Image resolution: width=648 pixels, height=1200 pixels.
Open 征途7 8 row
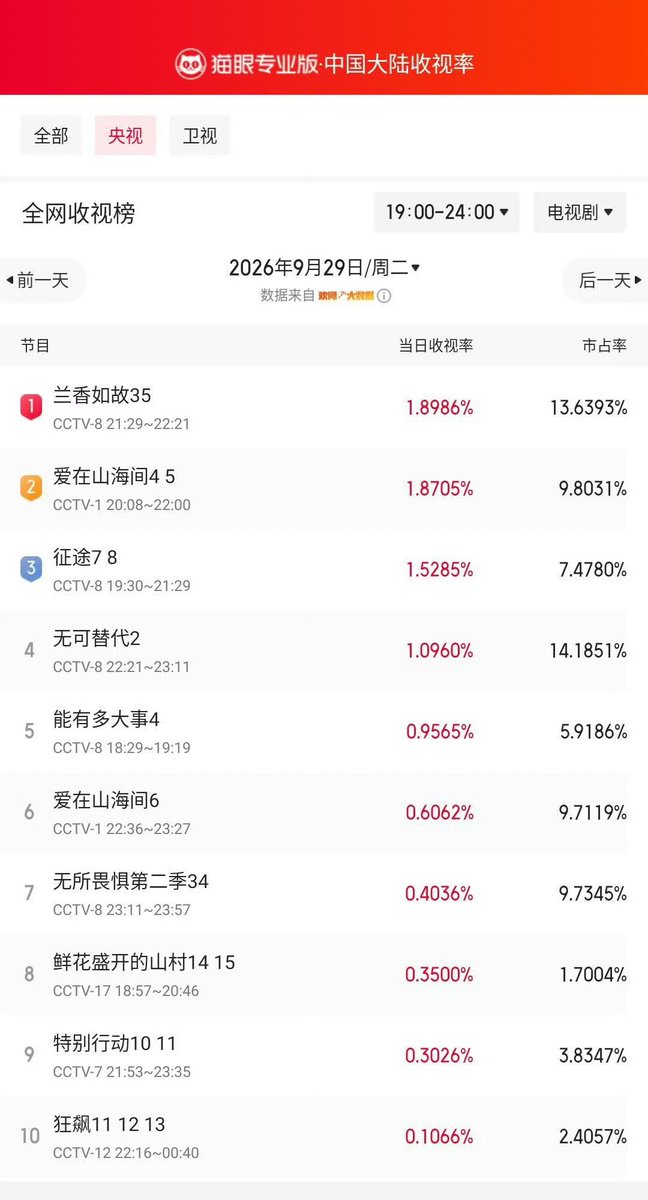pos(324,570)
